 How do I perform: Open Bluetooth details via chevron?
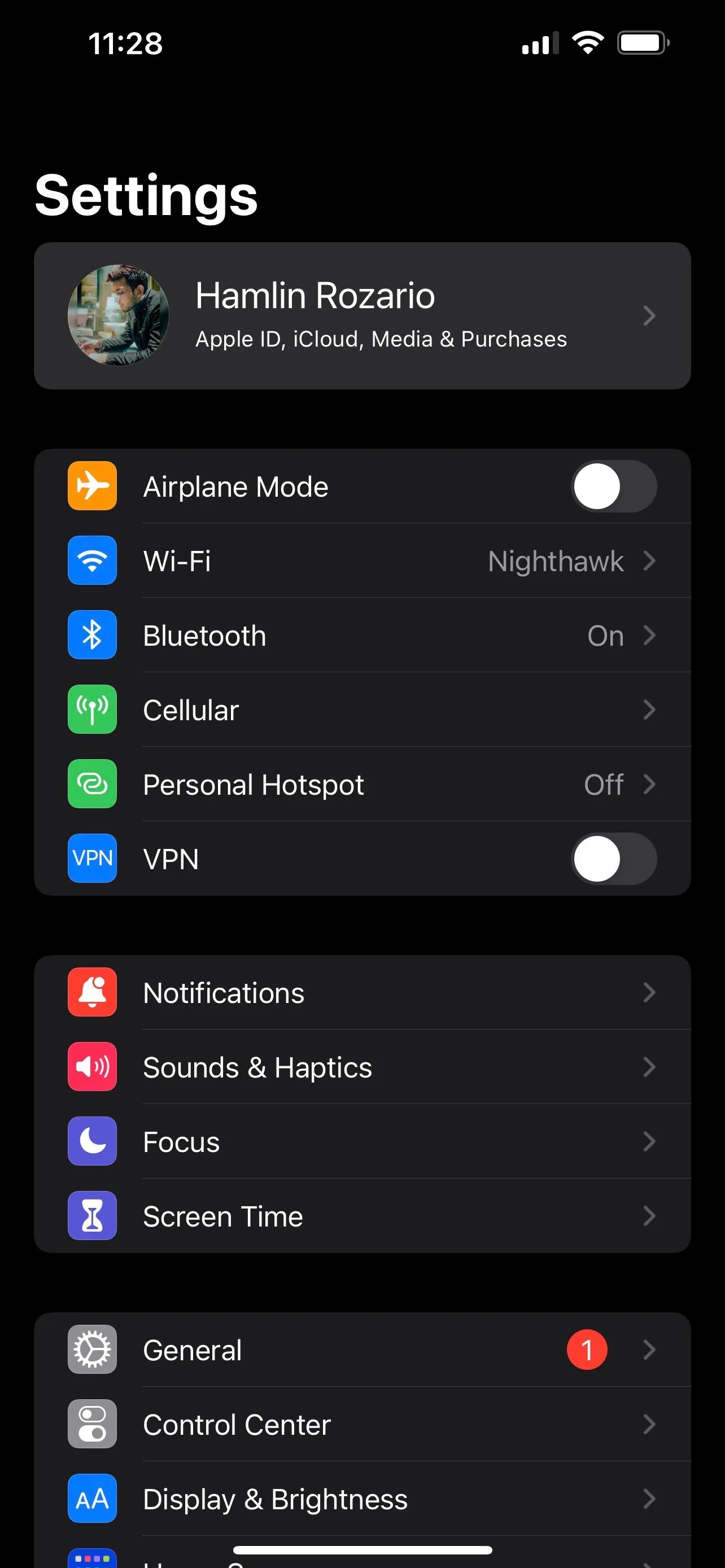(650, 635)
